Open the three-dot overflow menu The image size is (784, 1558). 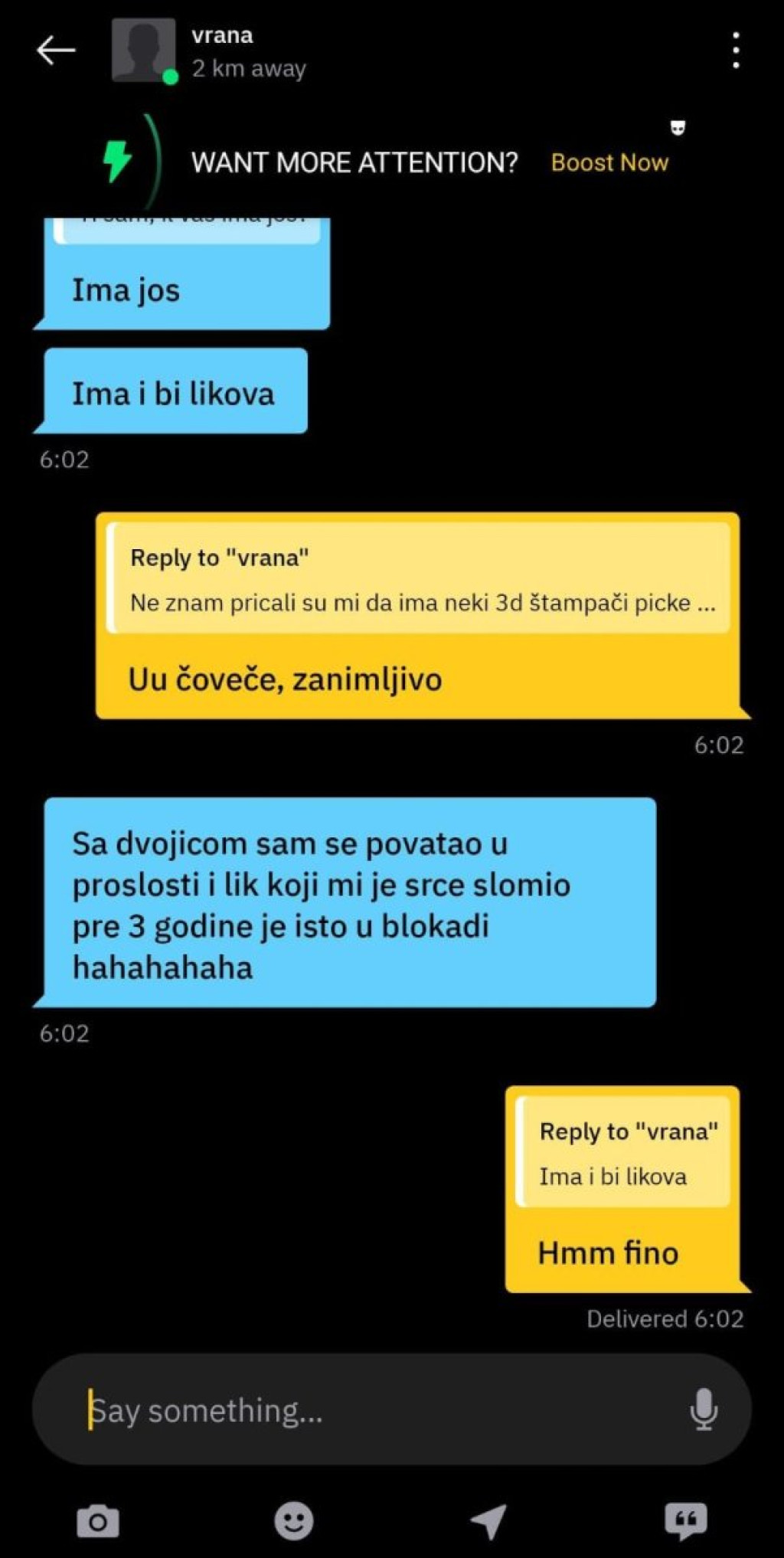[x=735, y=51]
